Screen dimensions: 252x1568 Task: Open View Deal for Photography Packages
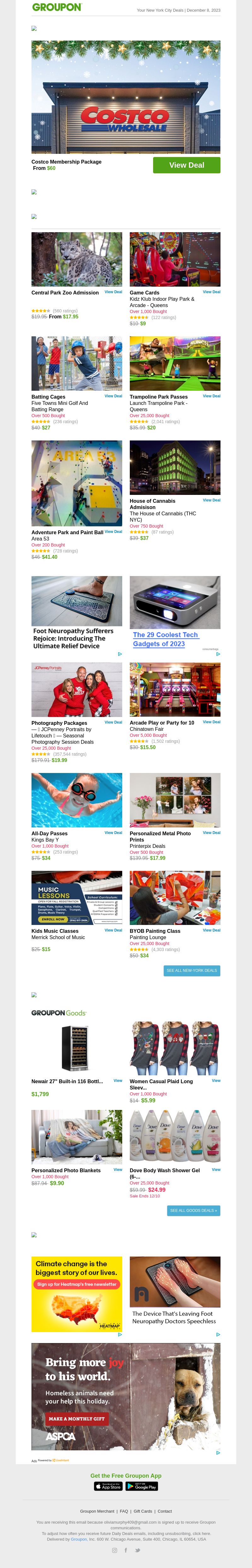[113, 723]
